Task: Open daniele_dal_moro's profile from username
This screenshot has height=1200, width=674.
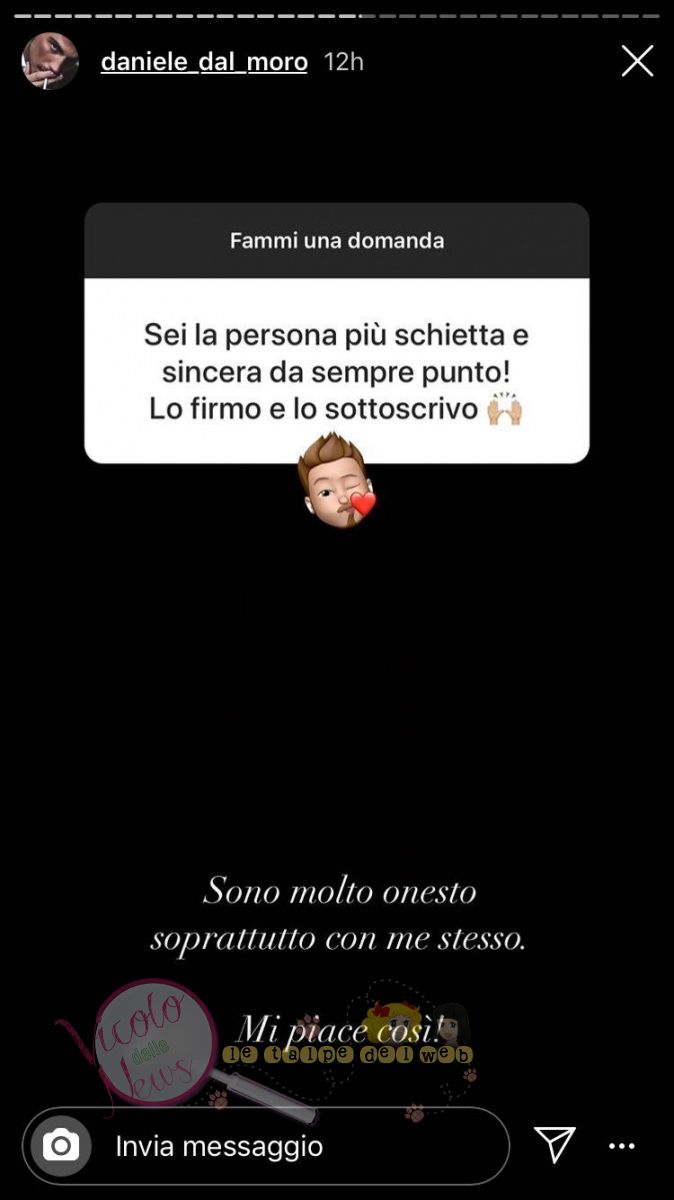Action: (204, 62)
